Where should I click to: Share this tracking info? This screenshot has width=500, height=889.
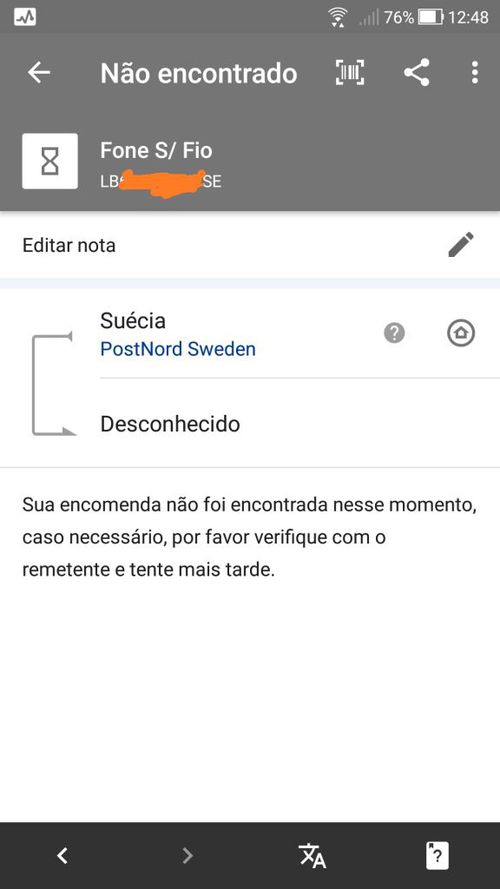(416, 73)
